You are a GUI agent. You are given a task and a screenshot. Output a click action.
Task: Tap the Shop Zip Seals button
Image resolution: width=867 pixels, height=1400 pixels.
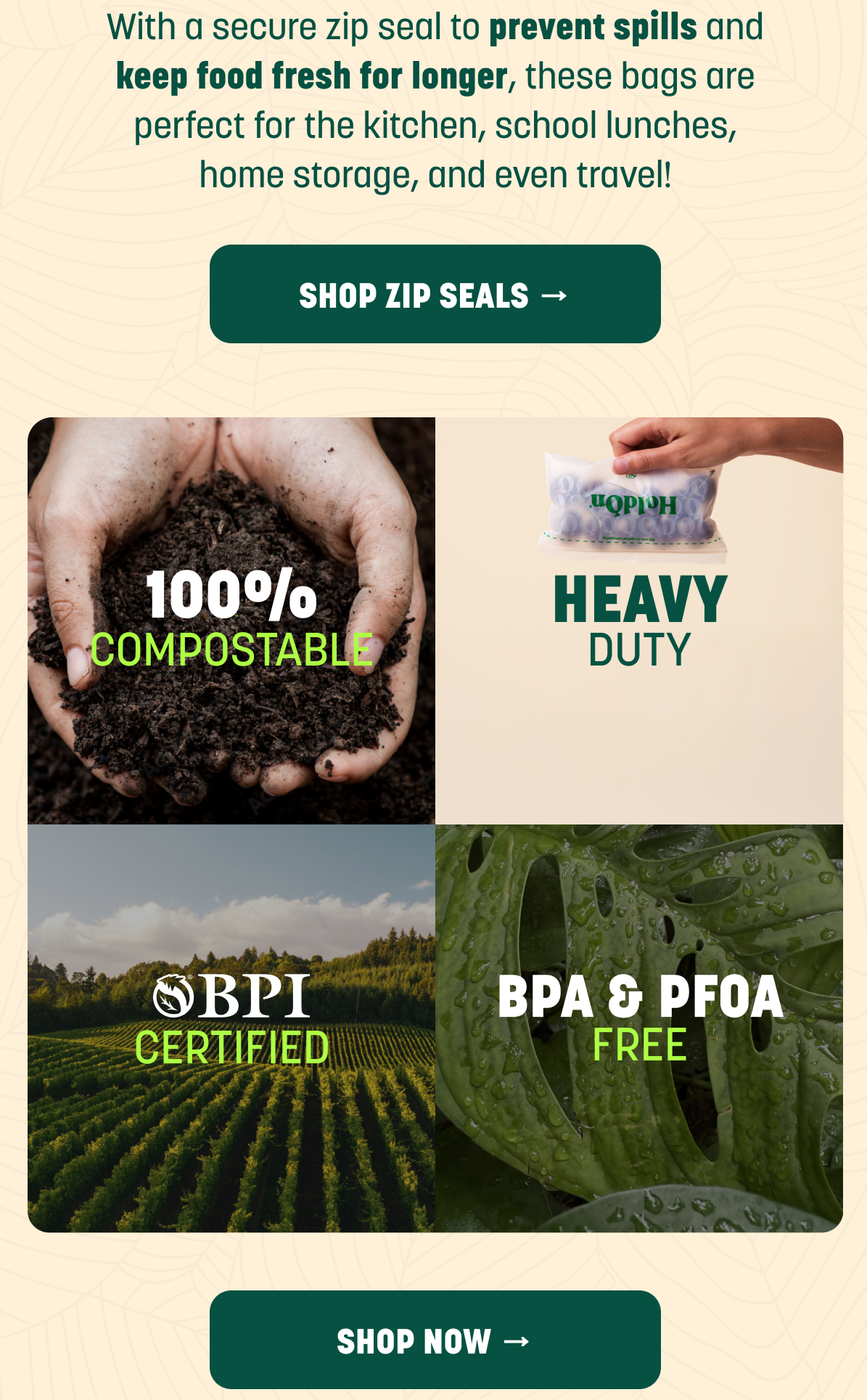(435, 294)
